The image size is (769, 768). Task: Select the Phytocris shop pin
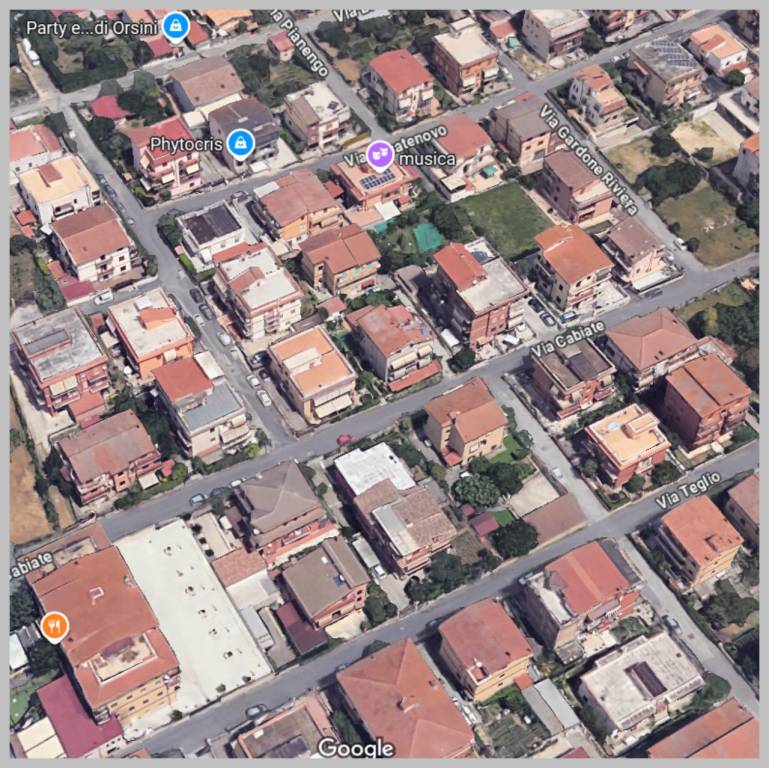click(239, 144)
